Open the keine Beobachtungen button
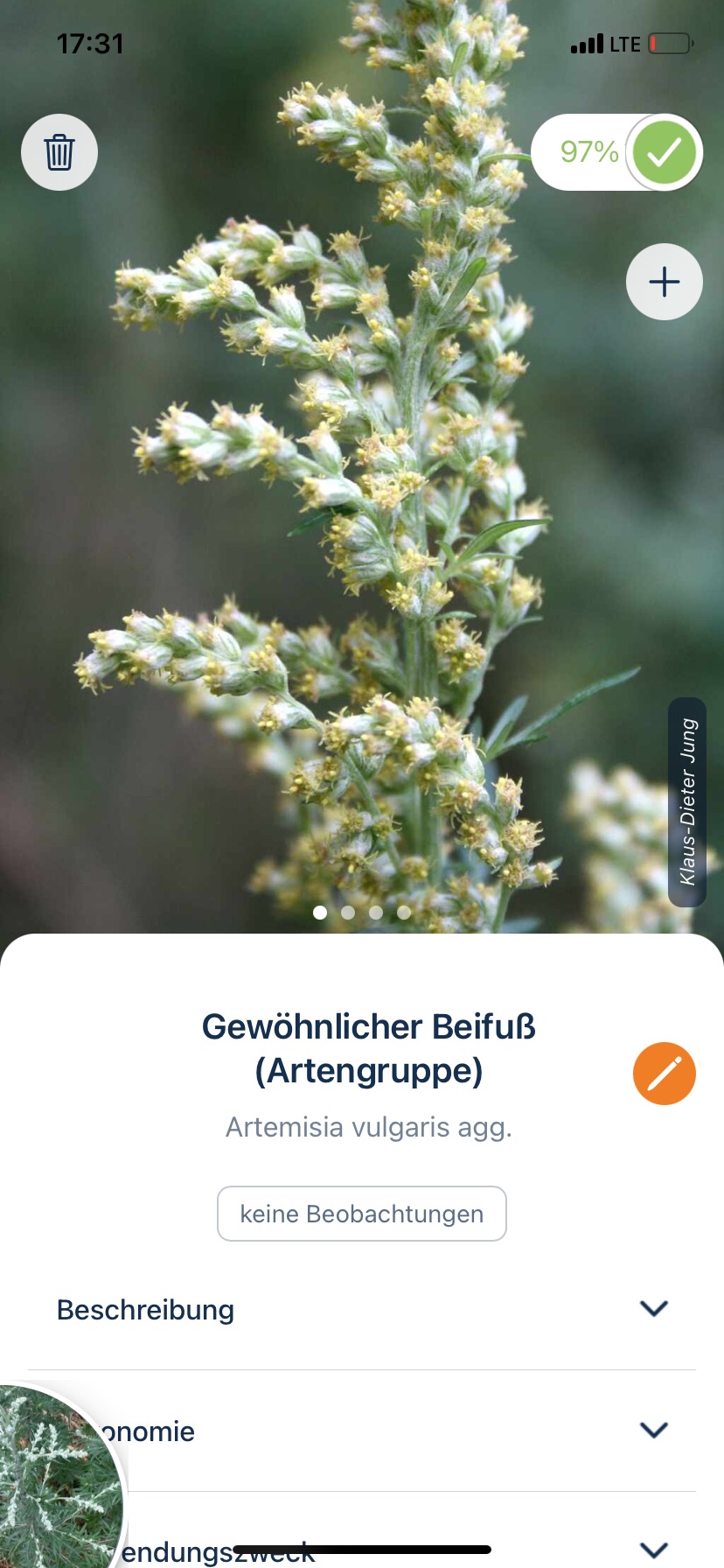This screenshot has height=1568, width=724. (x=361, y=1214)
